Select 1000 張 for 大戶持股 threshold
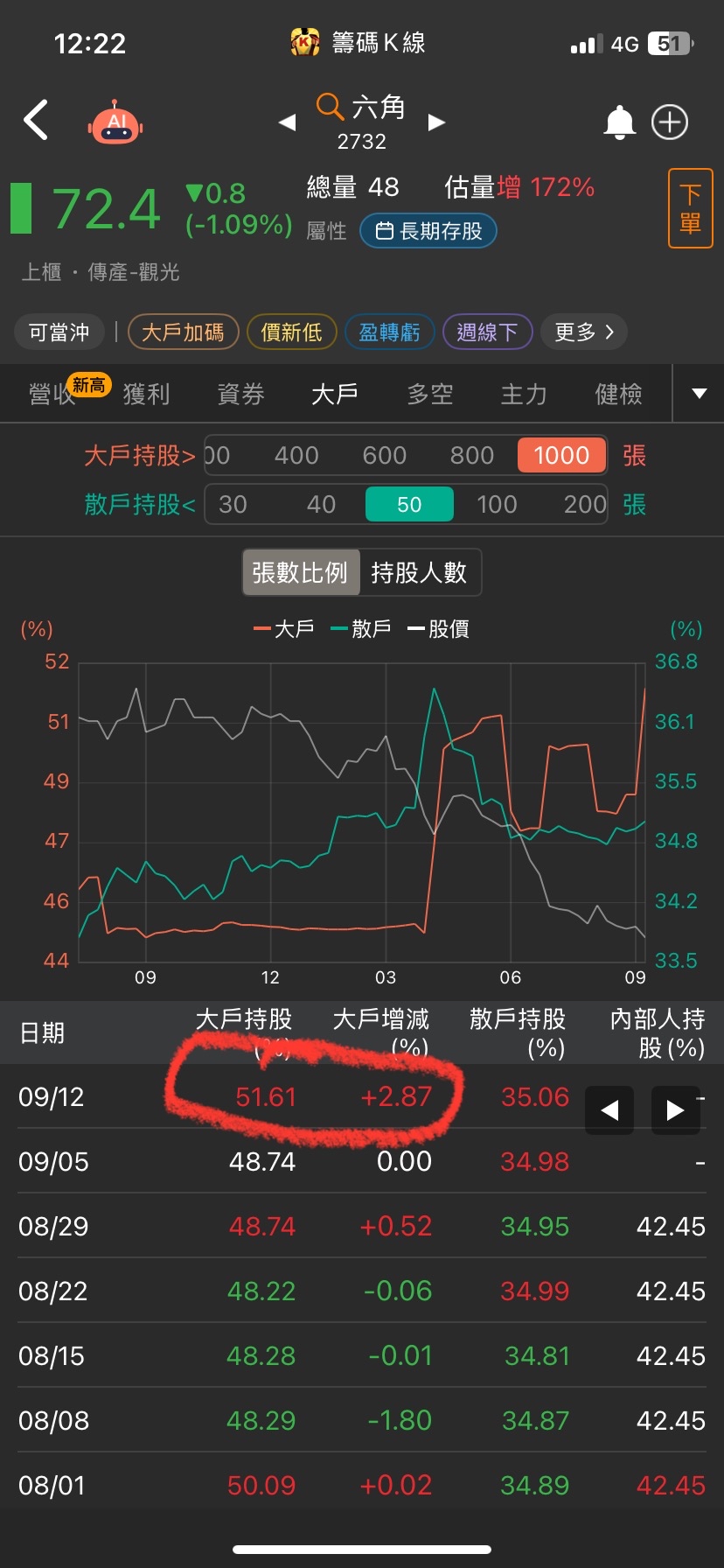This screenshot has height=1568, width=724. point(561,455)
